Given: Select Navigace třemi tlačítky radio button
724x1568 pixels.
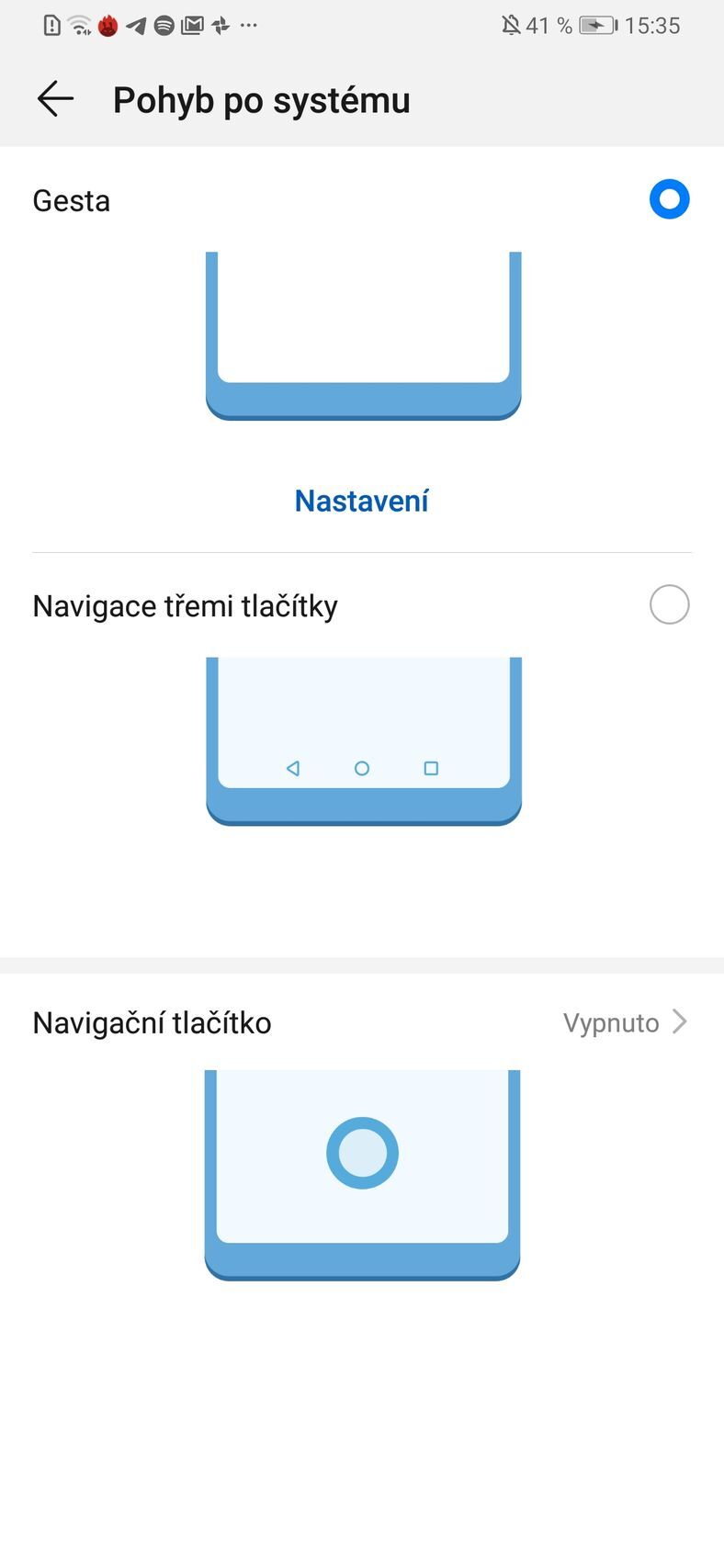Looking at the screenshot, I should (669, 605).
